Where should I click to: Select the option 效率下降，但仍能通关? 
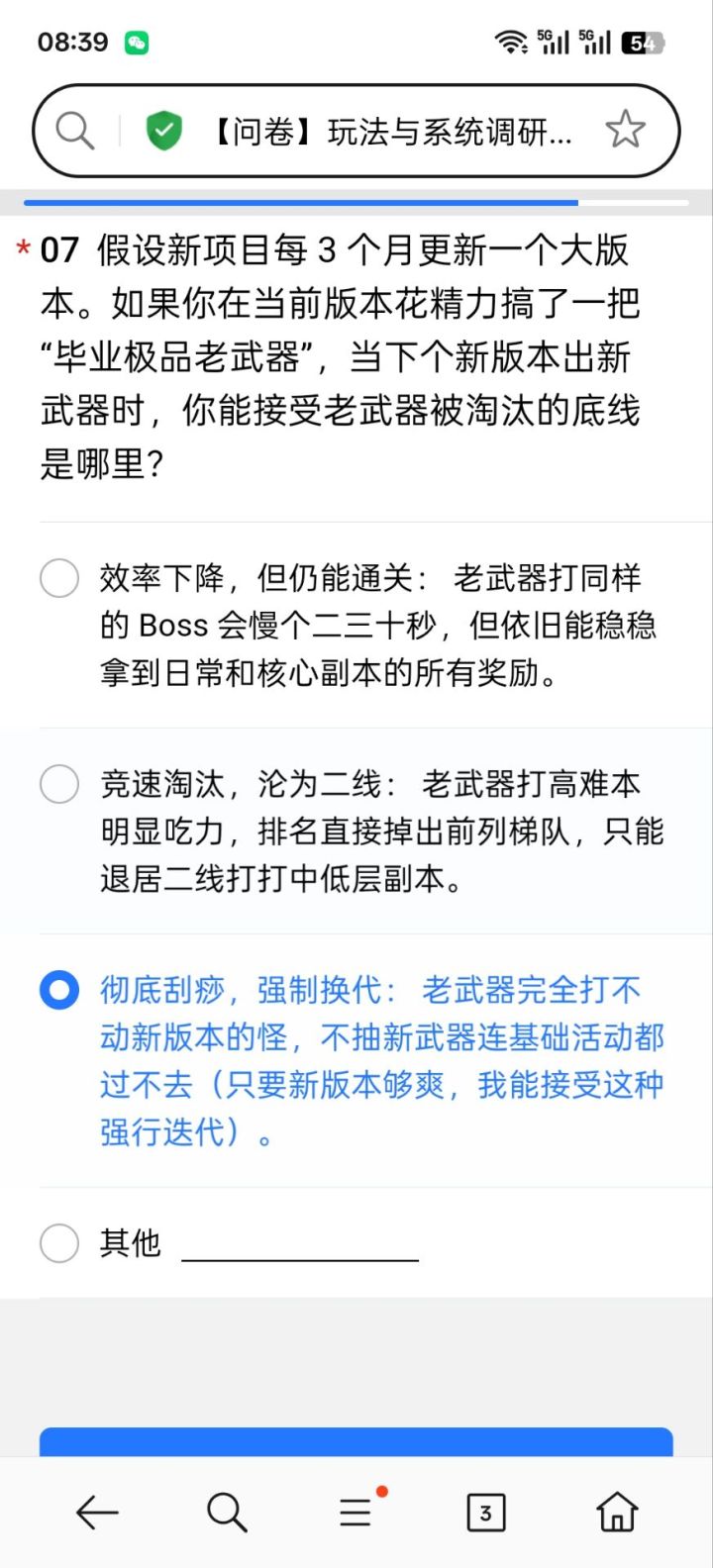coord(59,578)
